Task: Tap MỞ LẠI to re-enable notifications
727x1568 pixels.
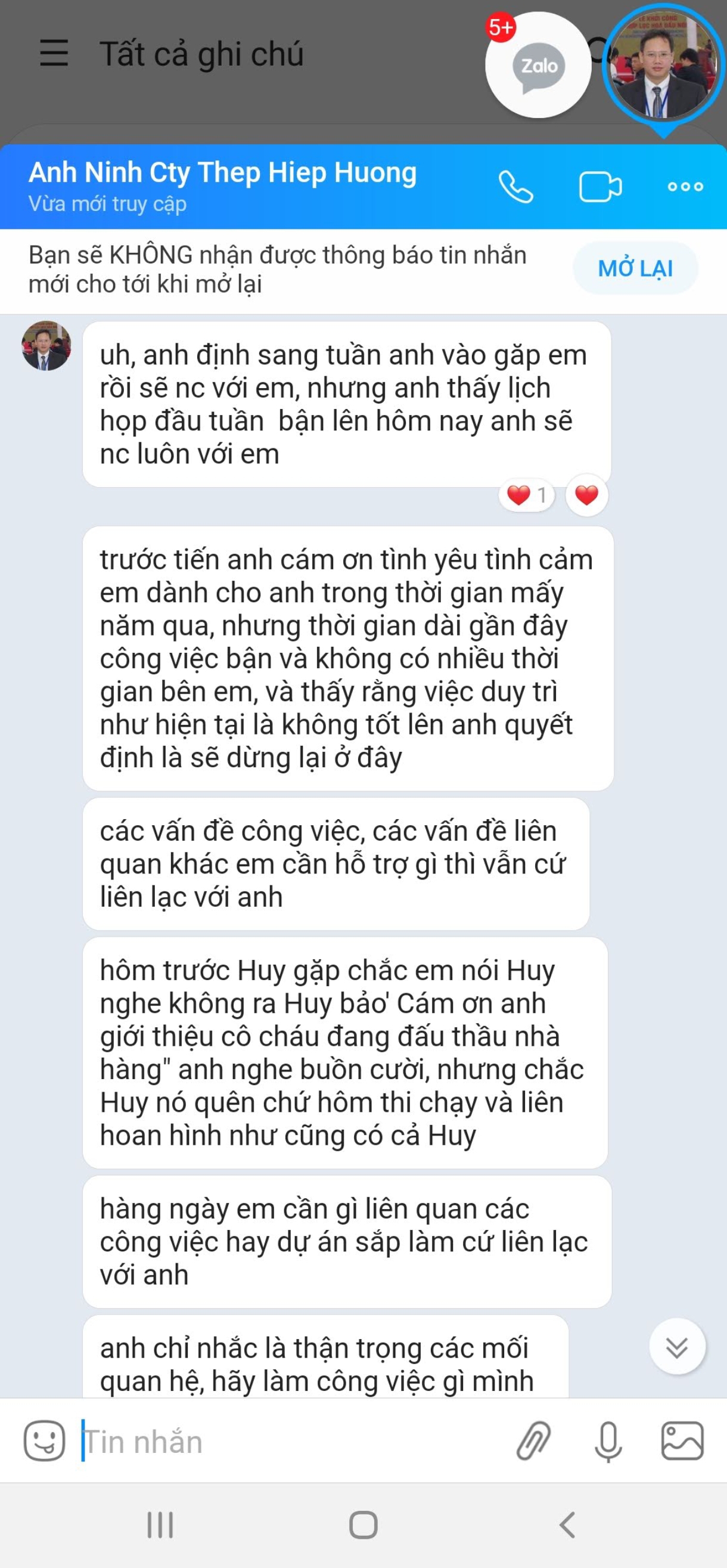Action: [635, 268]
